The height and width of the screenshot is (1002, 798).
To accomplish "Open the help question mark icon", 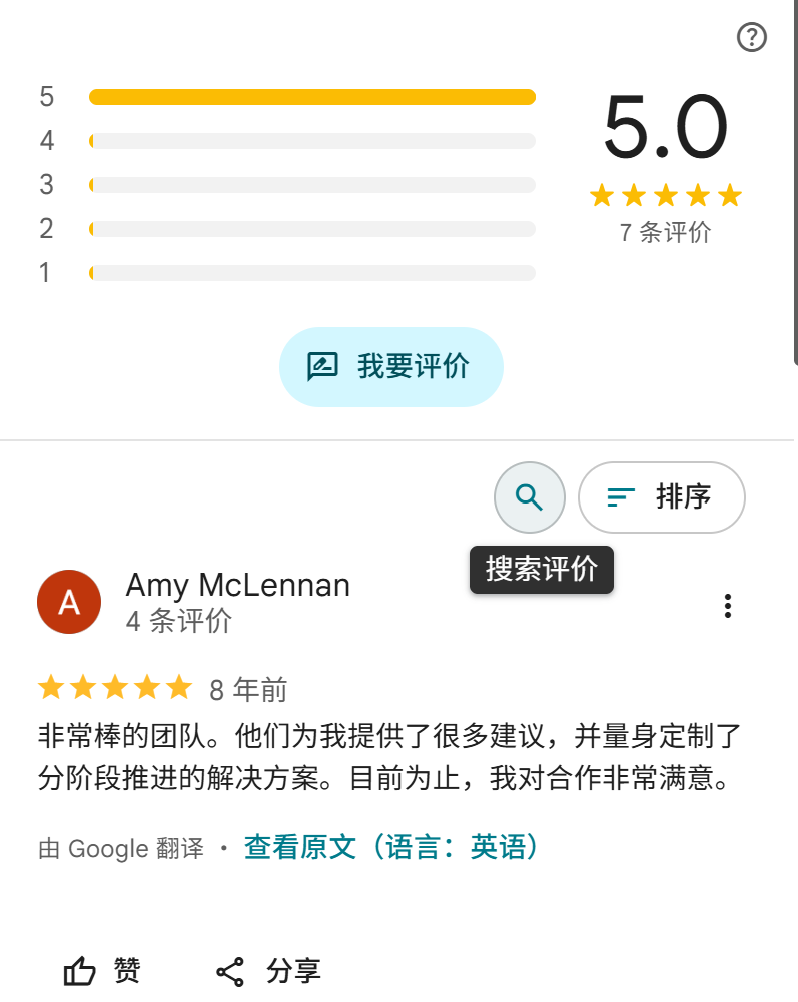I will [751, 37].
